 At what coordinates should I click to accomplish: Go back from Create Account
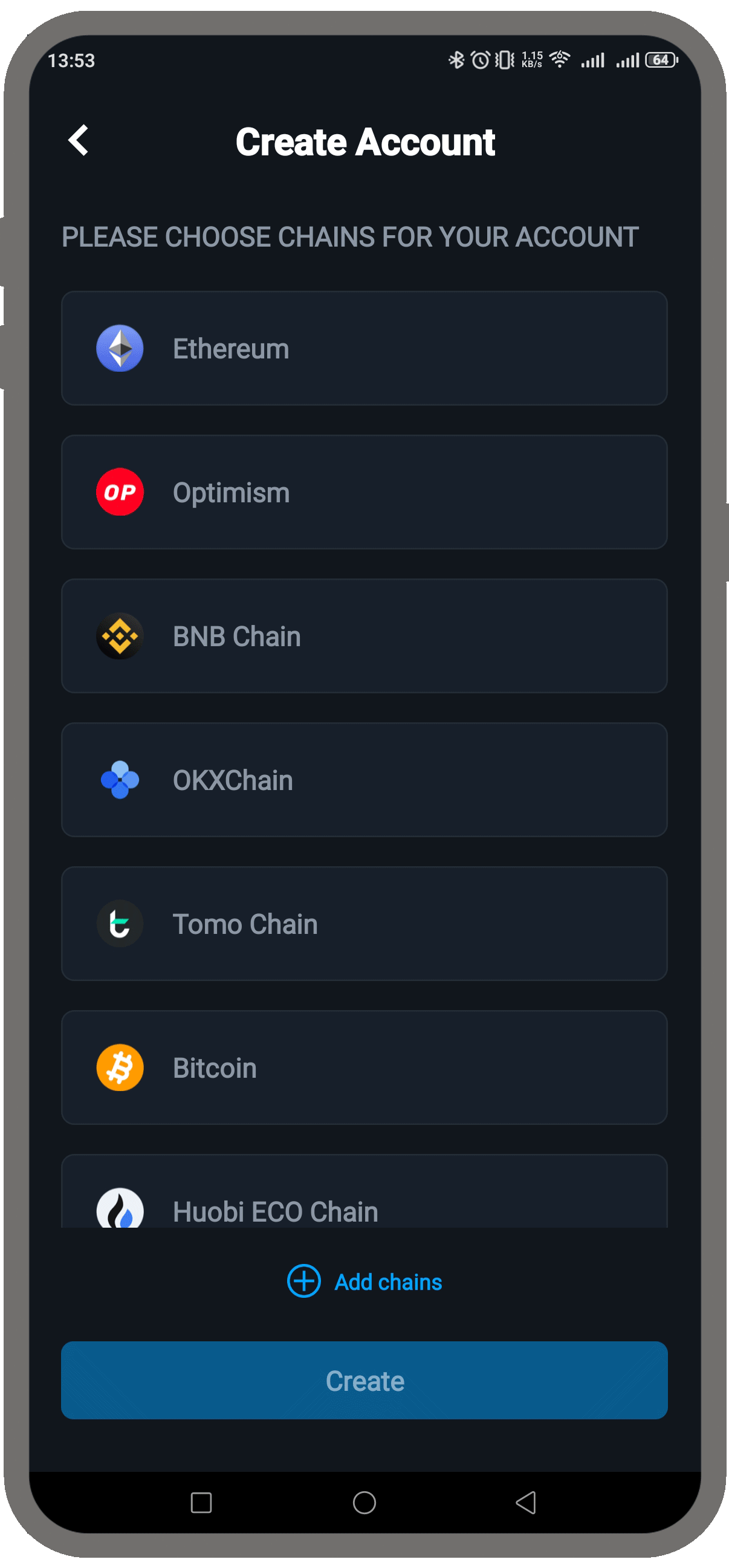(79, 141)
